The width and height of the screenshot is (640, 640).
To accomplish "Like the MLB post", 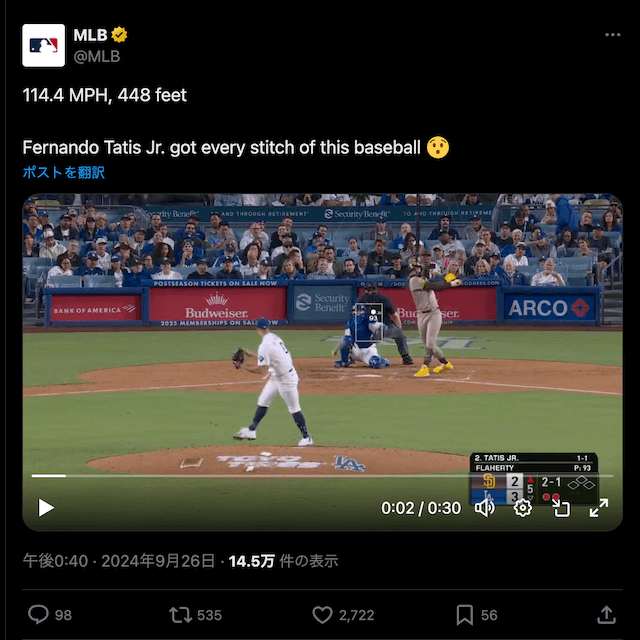I will pyautogui.click(x=322, y=614).
